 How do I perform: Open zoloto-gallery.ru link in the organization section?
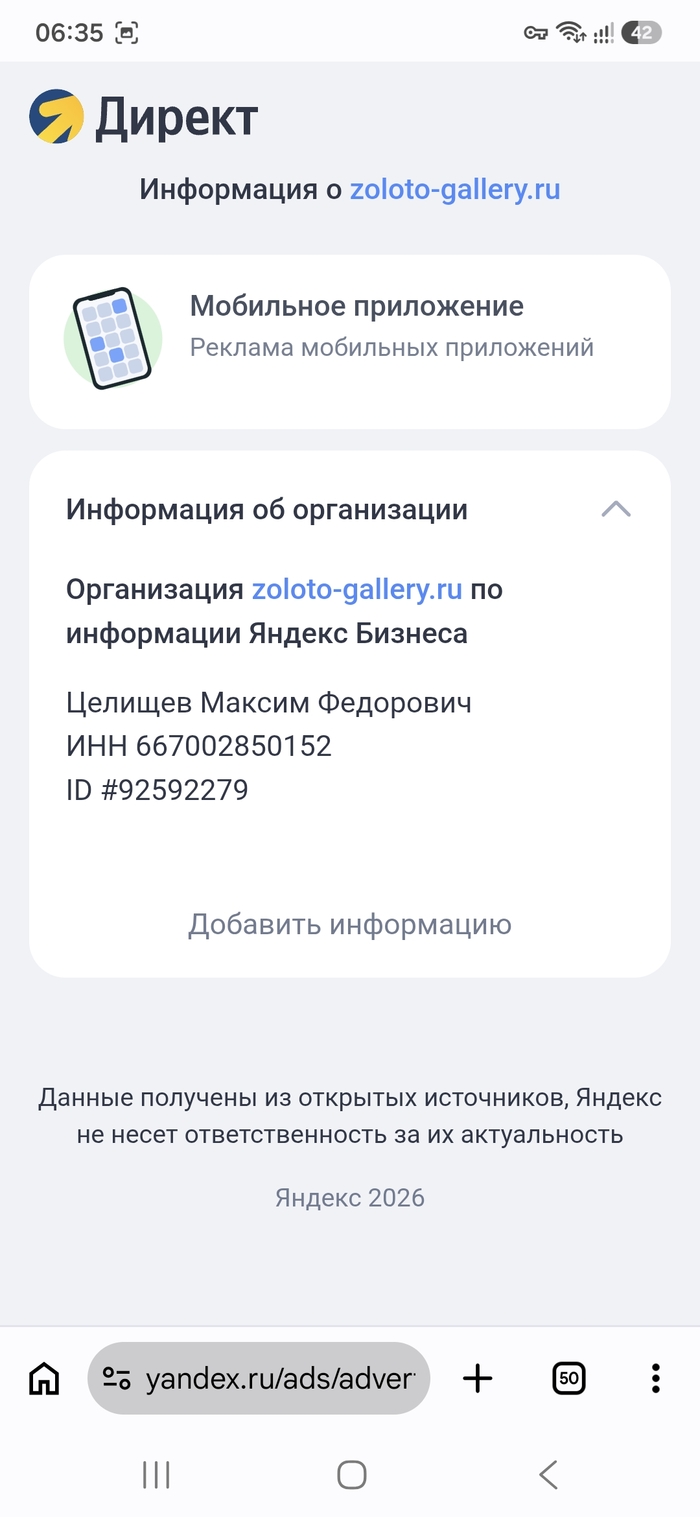(357, 589)
